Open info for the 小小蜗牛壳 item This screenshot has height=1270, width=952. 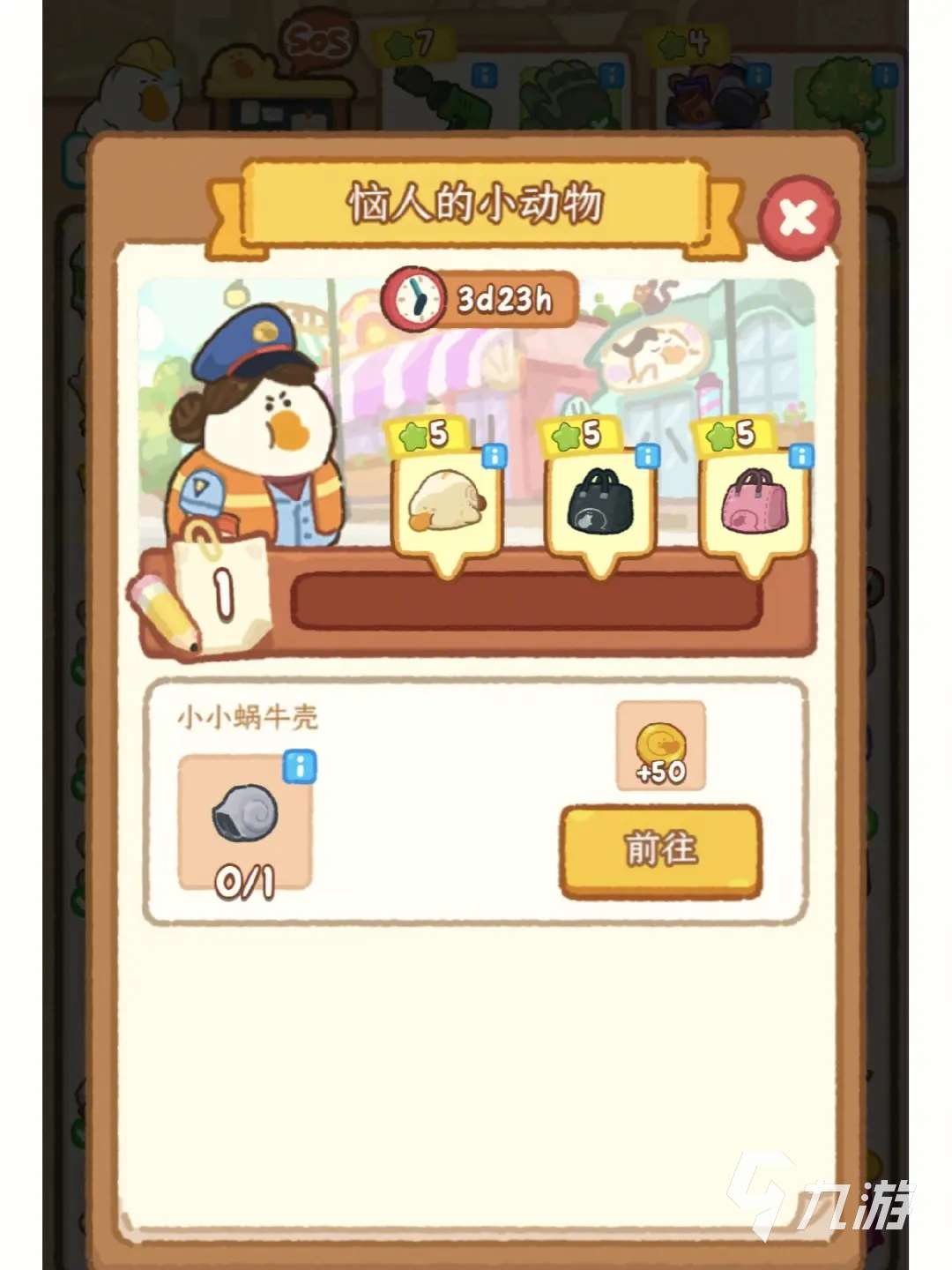click(x=300, y=767)
